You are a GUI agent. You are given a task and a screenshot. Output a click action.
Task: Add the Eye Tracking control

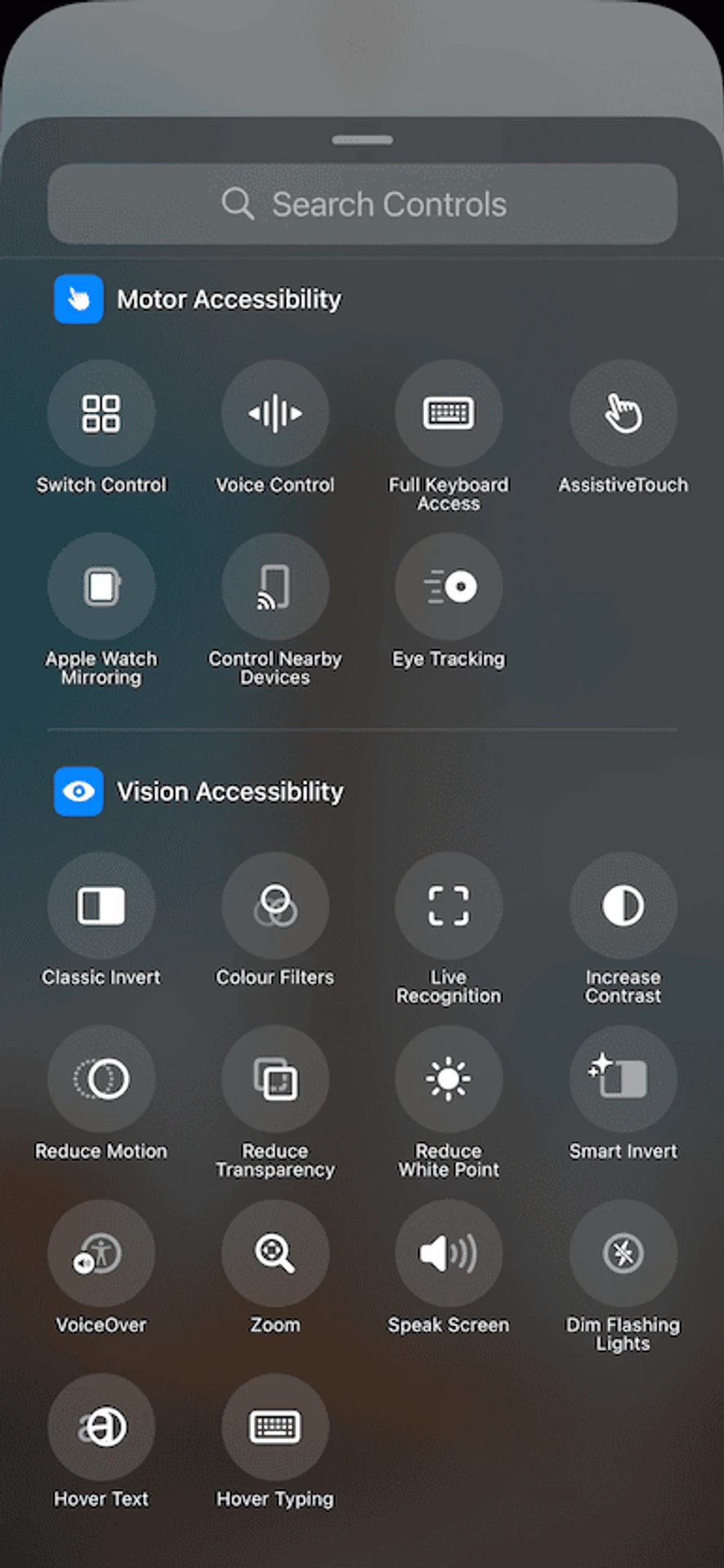449,586
